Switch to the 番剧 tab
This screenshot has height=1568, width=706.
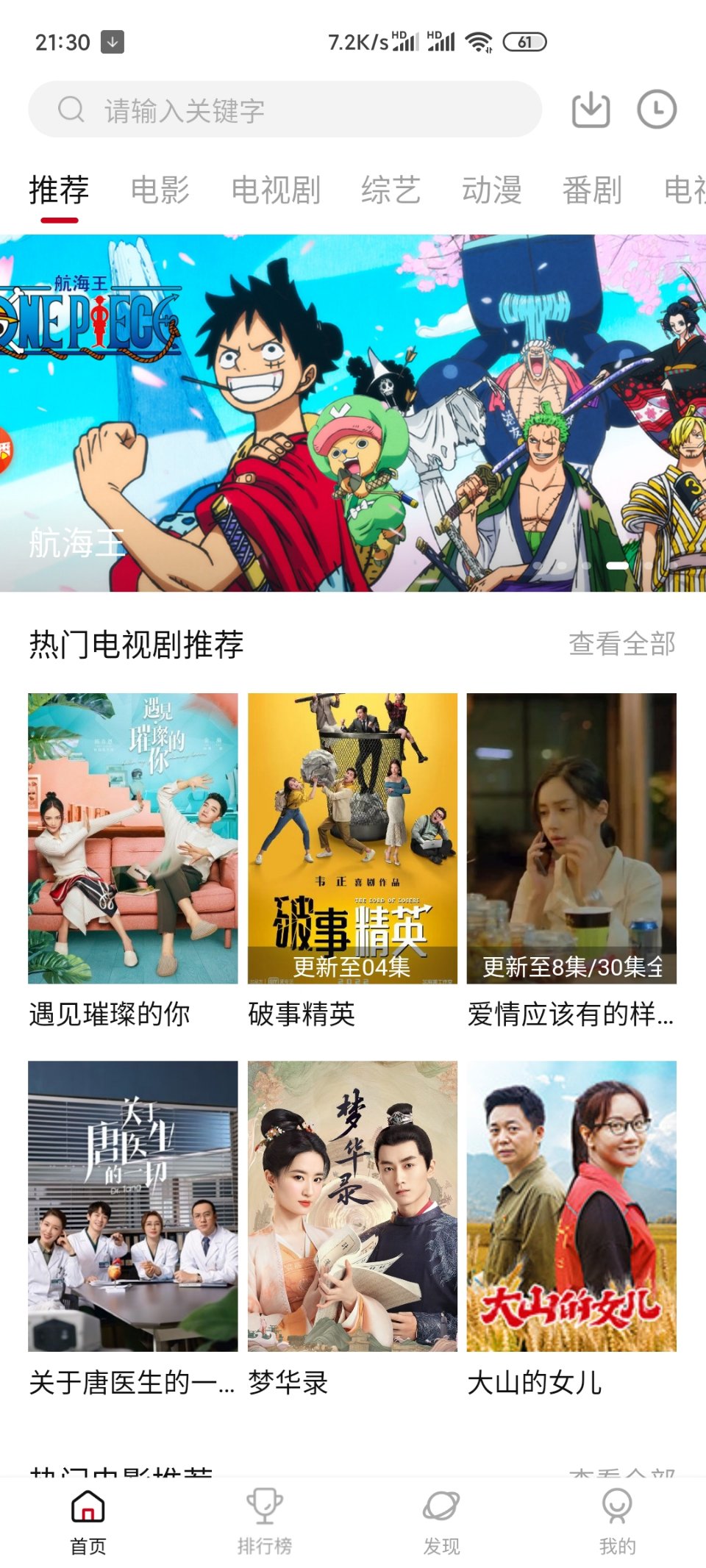593,190
